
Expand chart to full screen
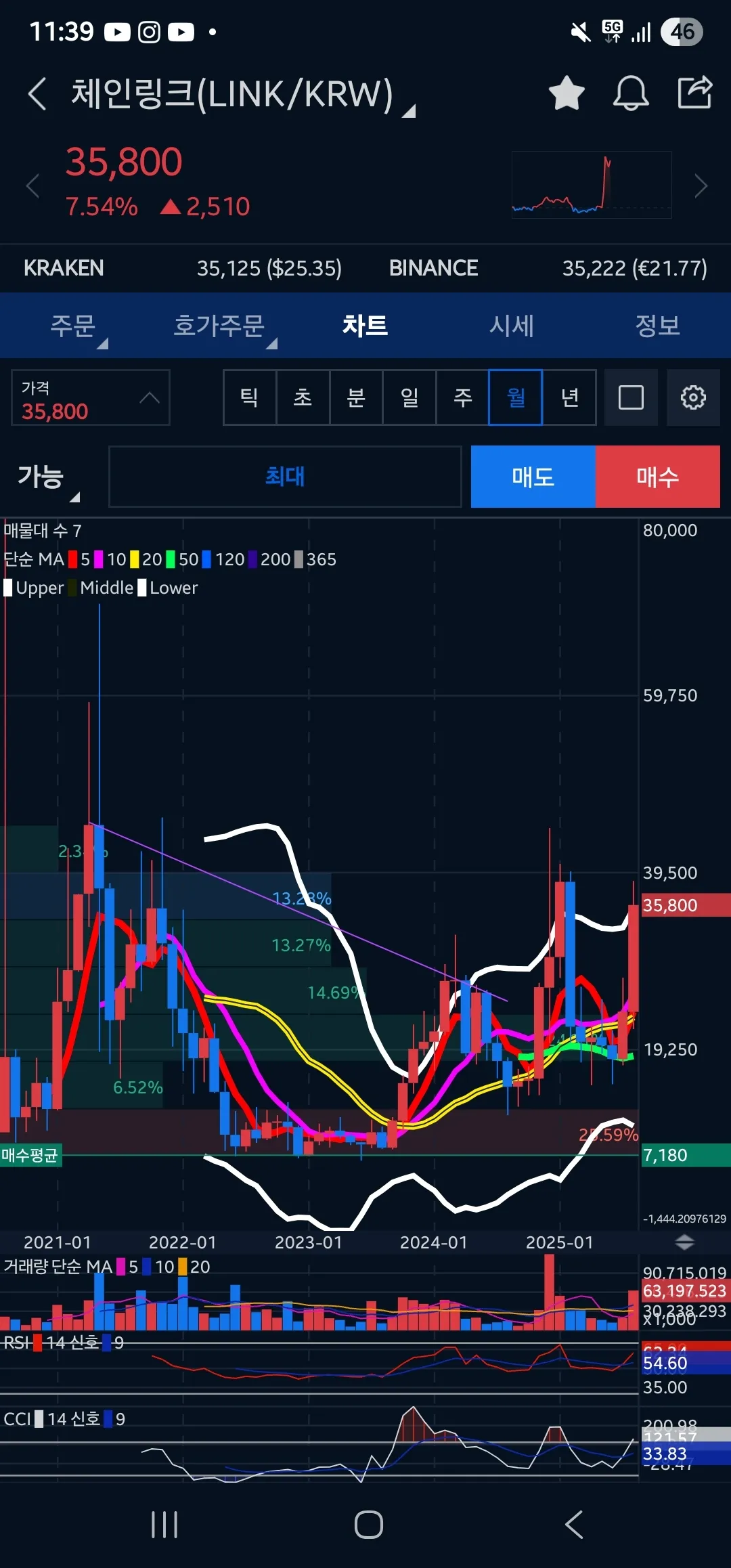coord(631,397)
